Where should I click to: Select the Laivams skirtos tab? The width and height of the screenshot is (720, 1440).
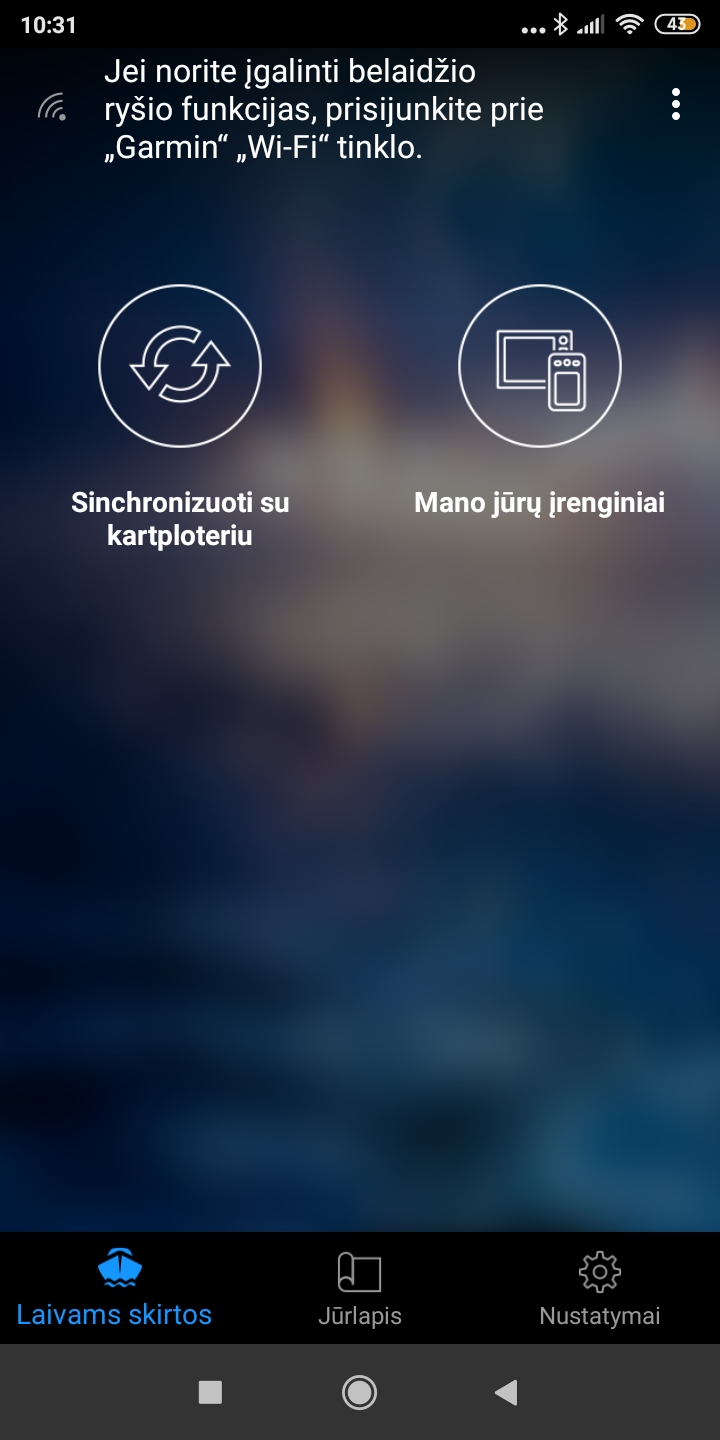coord(115,1288)
